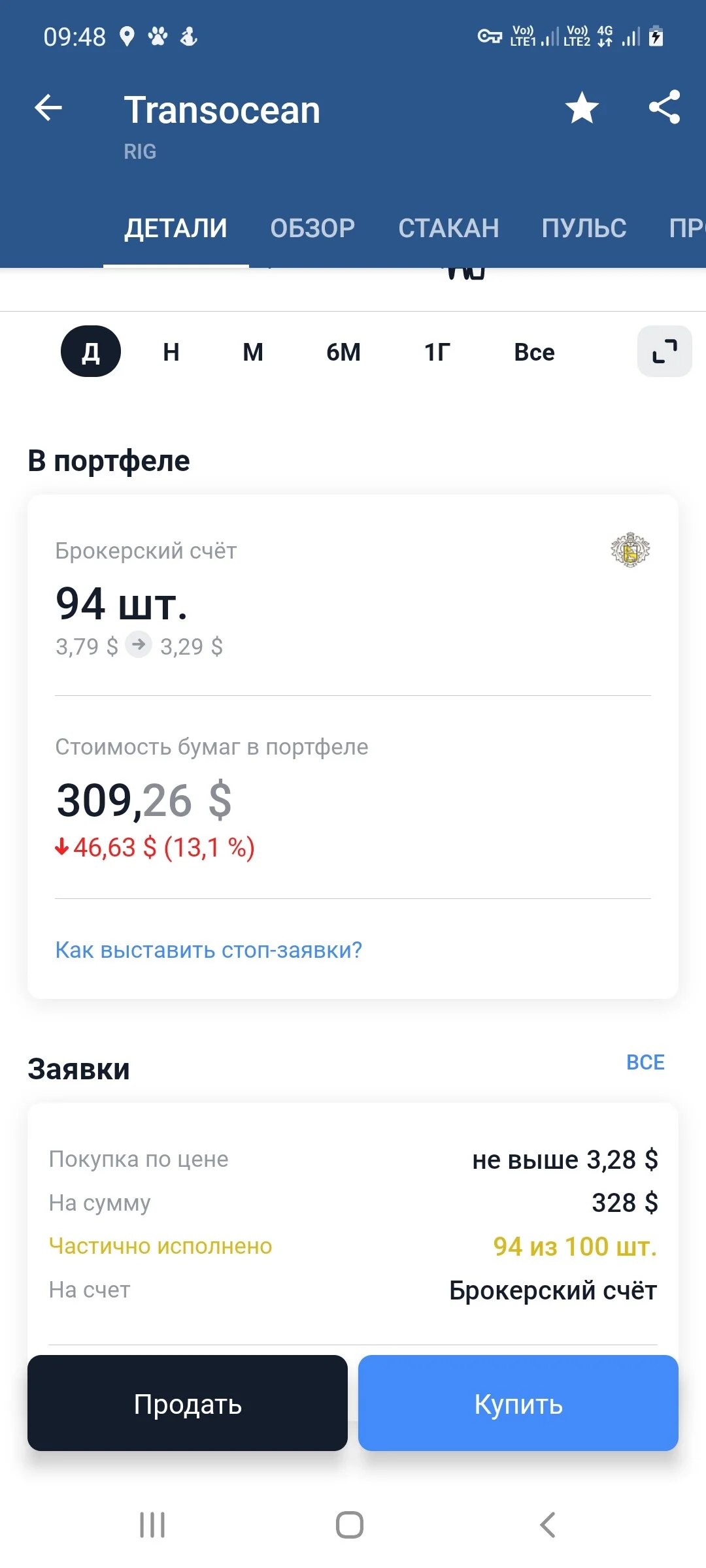This screenshot has height=1568, width=706.
Task: Select the М chart period
Action: (253, 352)
